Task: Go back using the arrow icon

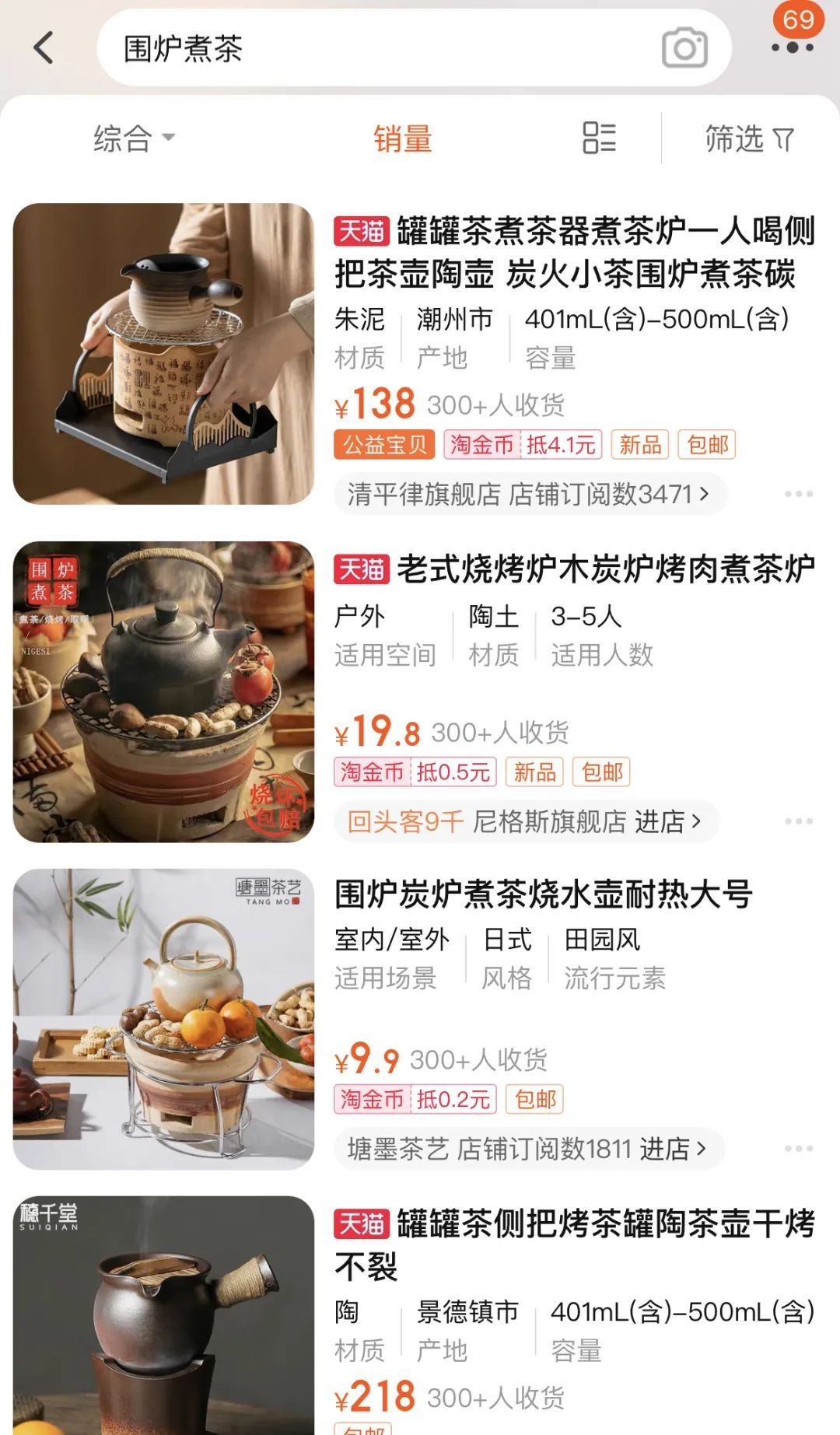Action: tap(44, 48)
